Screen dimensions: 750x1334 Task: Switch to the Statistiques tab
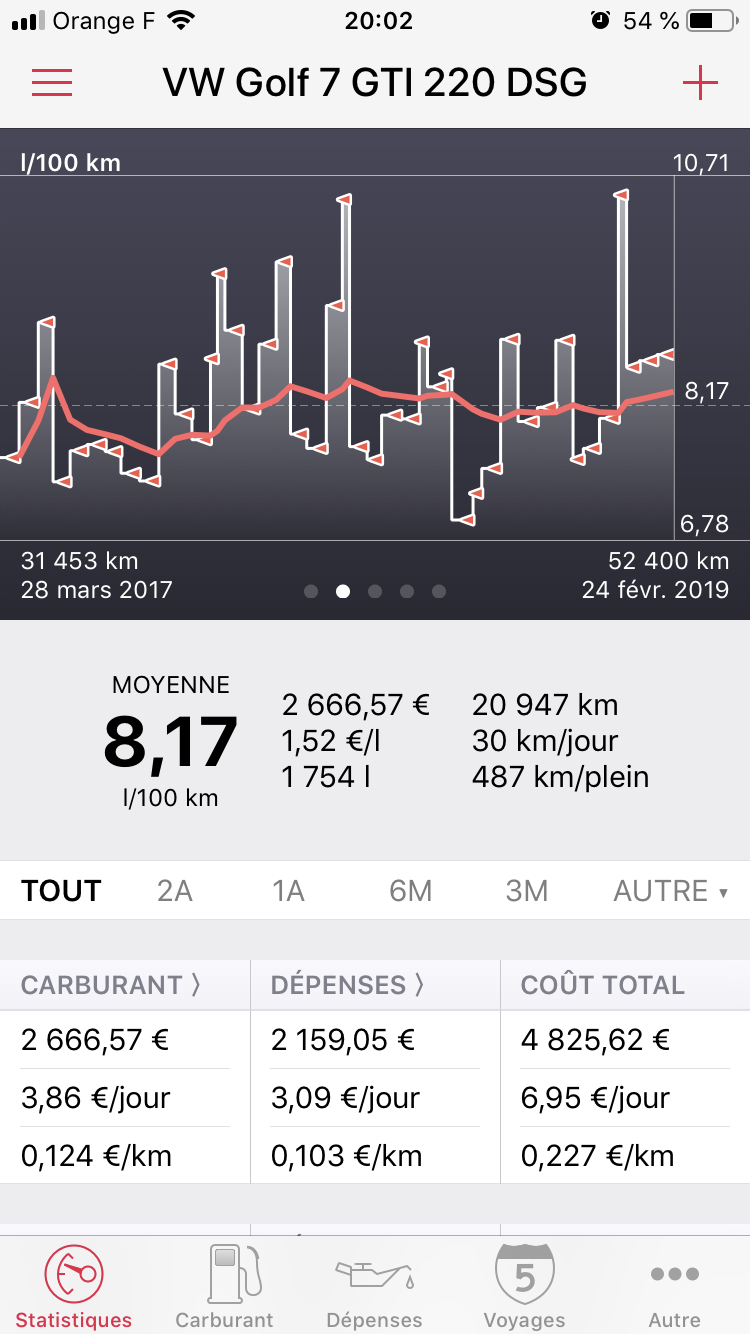coord(74,1286)
